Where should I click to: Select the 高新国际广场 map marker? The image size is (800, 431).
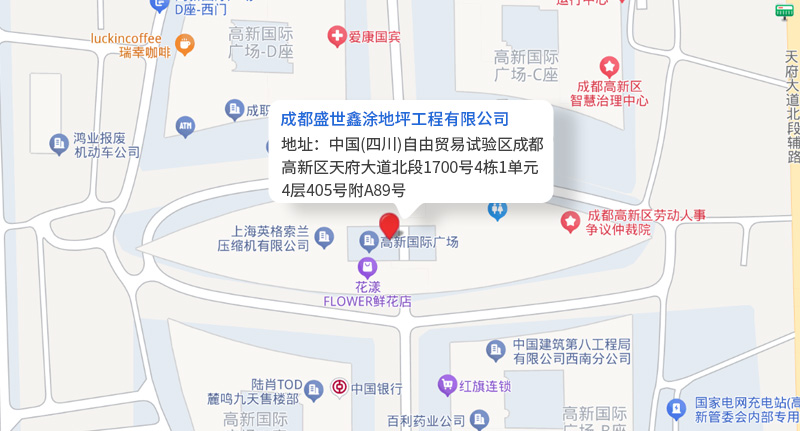[368, 241]
